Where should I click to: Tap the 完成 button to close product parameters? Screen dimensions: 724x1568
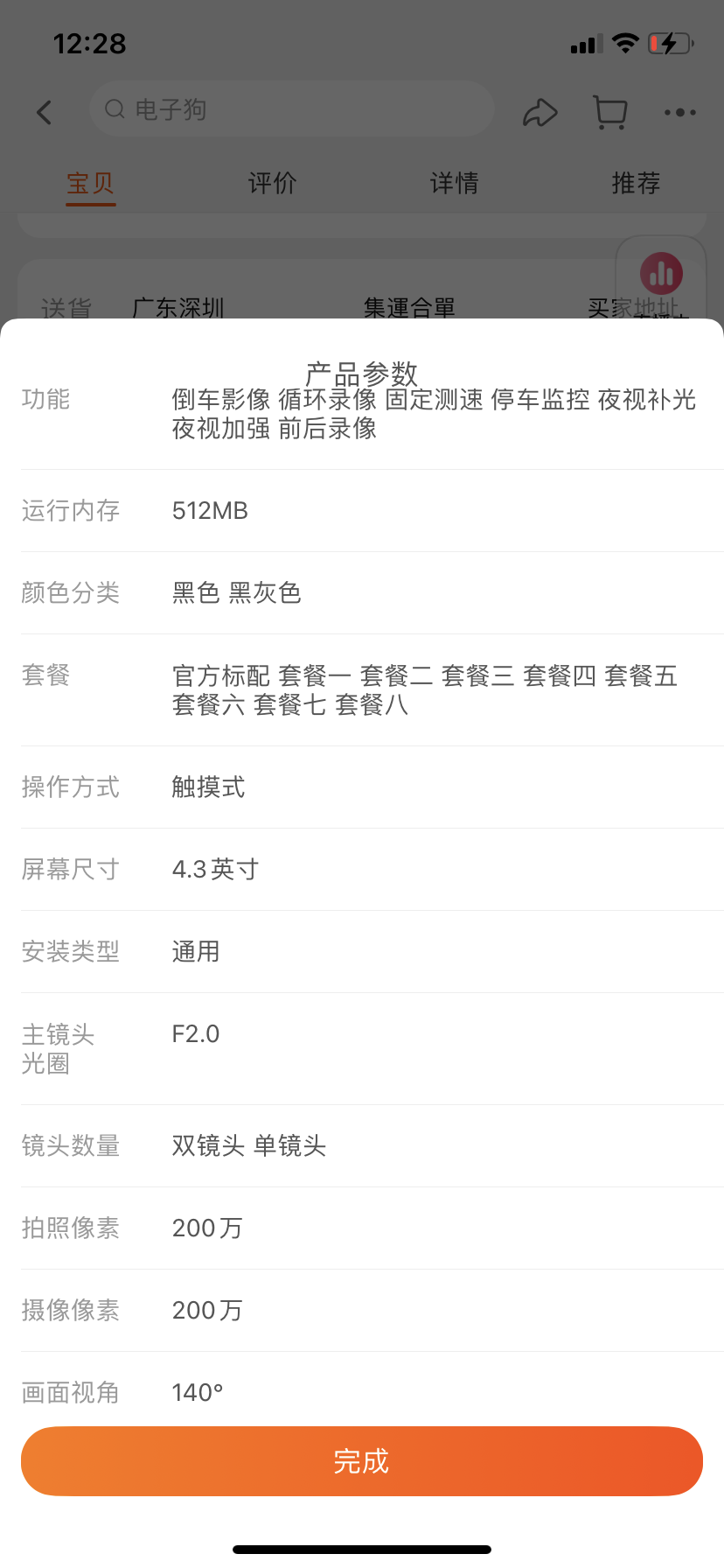click(x=362, y=1461)
